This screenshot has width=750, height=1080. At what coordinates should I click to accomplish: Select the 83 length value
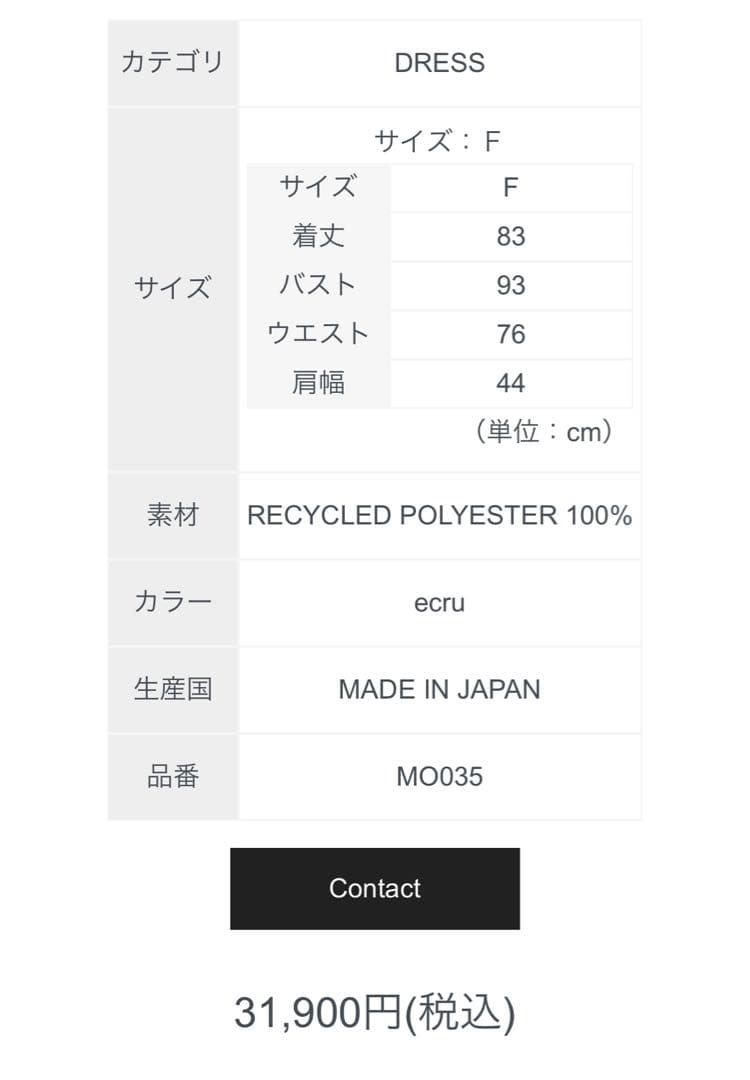click(x=511, y=236)
